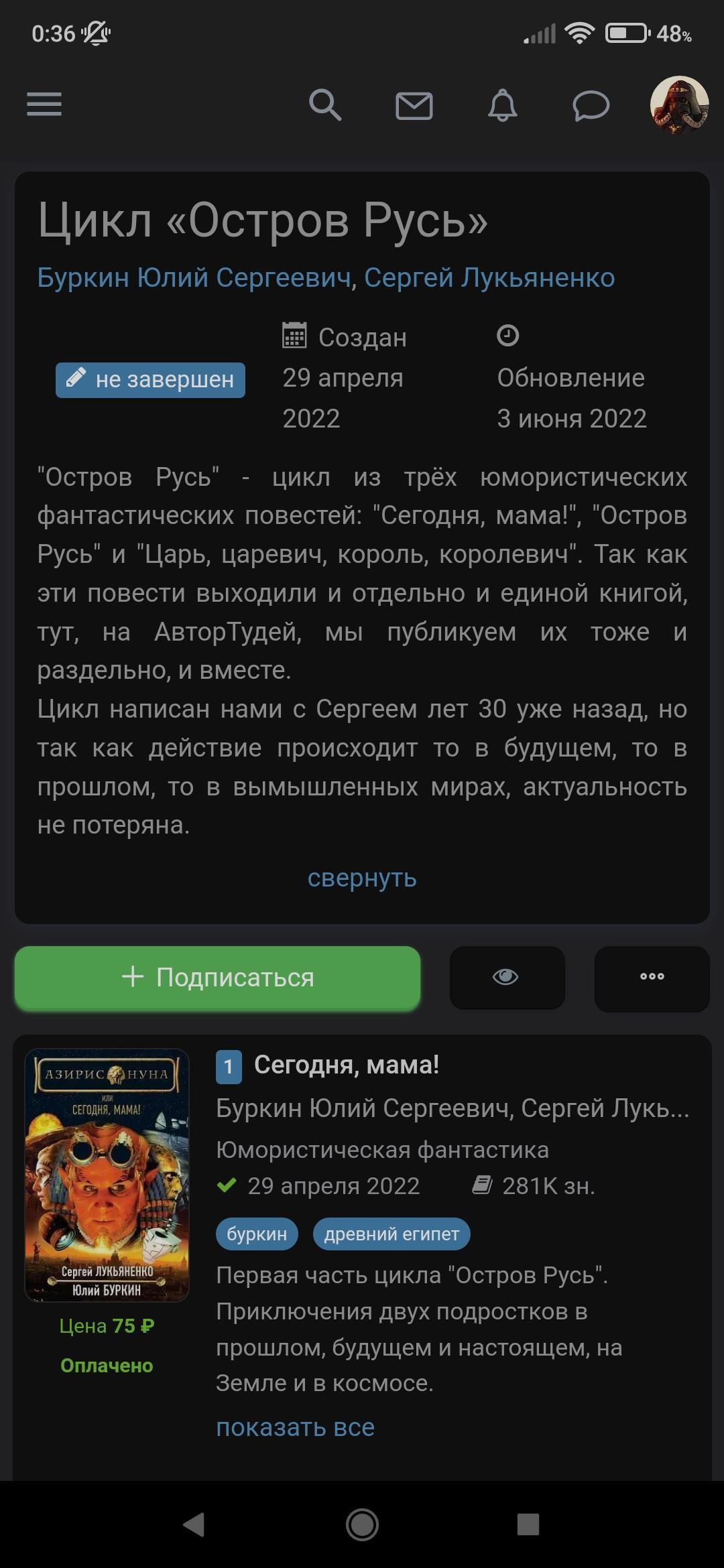Viewport: 724px width, 1568px height.
Task: Subscribe with the «Подписаться» button
Action: click(x=217, y=977)
